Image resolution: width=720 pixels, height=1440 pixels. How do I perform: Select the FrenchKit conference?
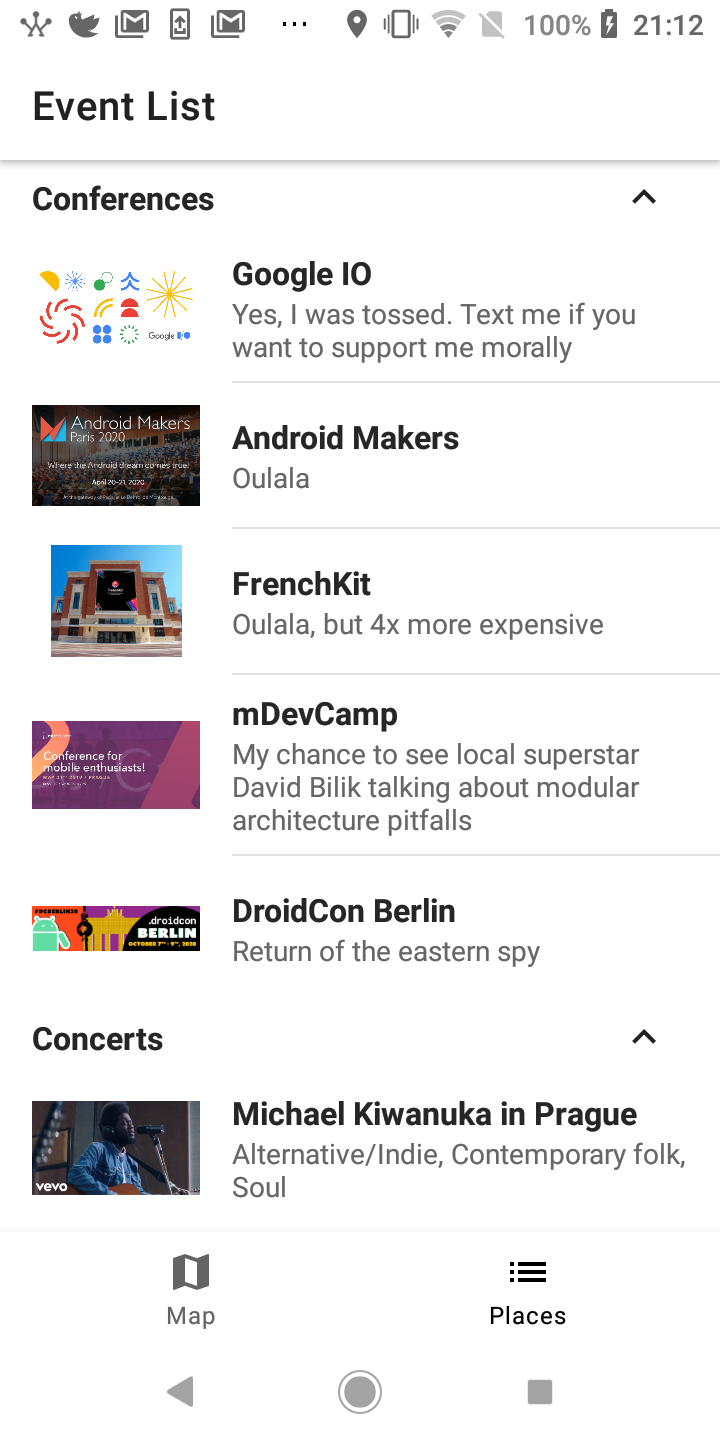point(360,602)
